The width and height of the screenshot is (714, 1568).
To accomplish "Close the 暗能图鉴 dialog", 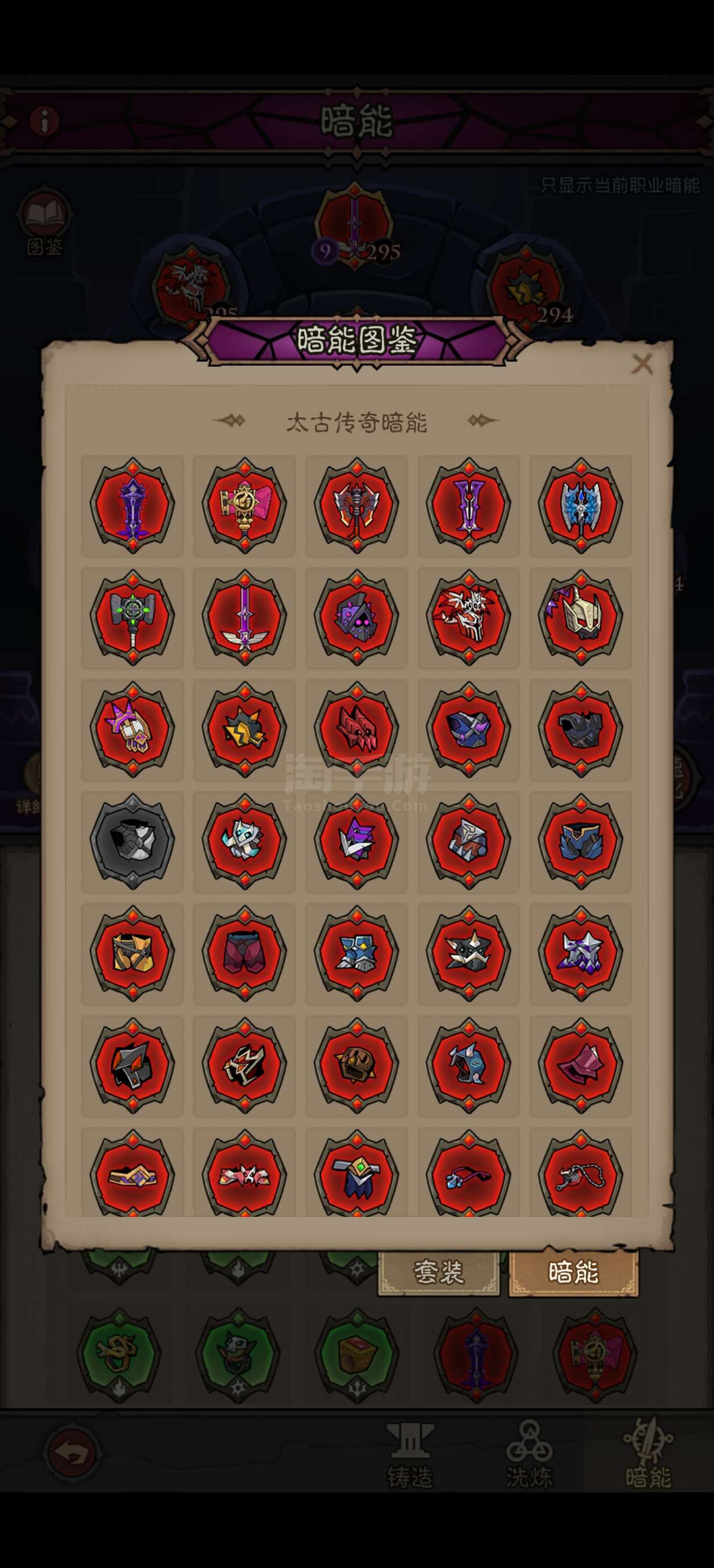I will coord(642,364).
